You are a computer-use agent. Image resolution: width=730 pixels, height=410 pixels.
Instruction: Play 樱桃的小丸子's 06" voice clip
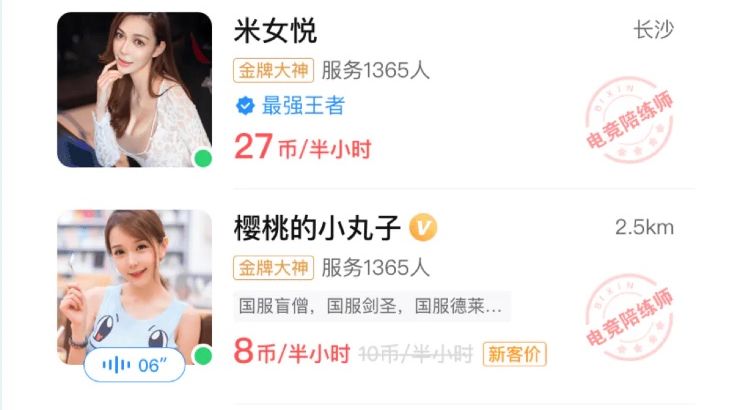pos(134,365)
